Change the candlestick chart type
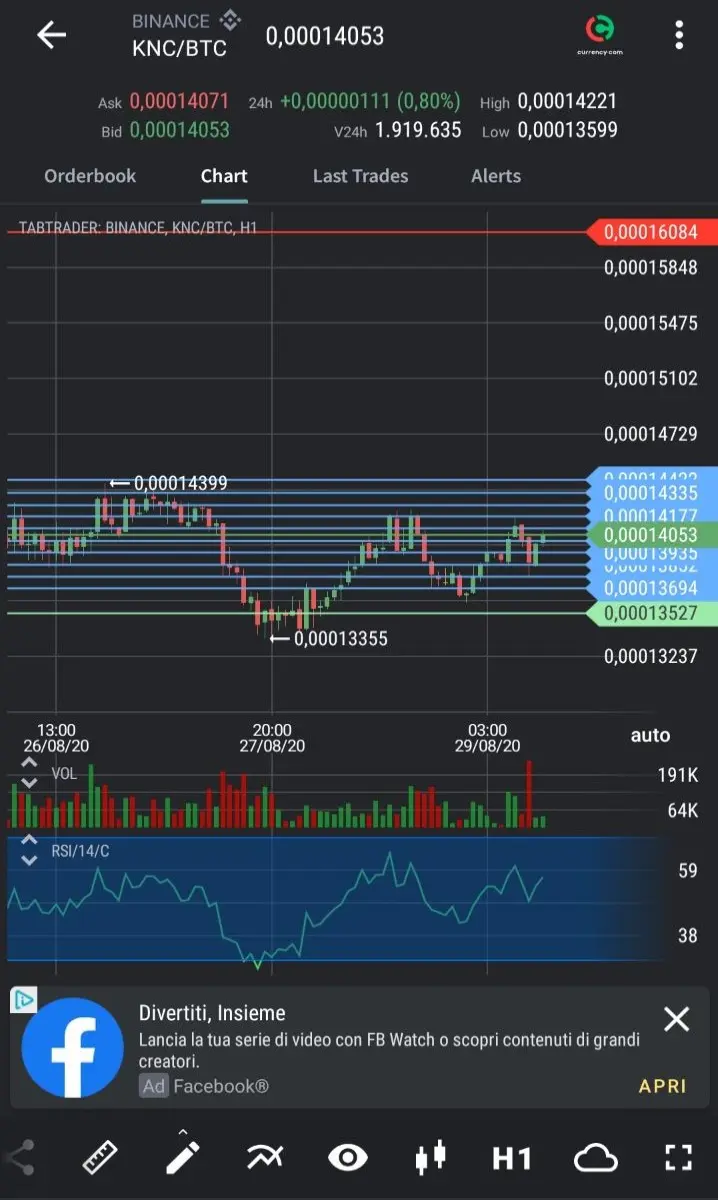 tap(430, 1158)
